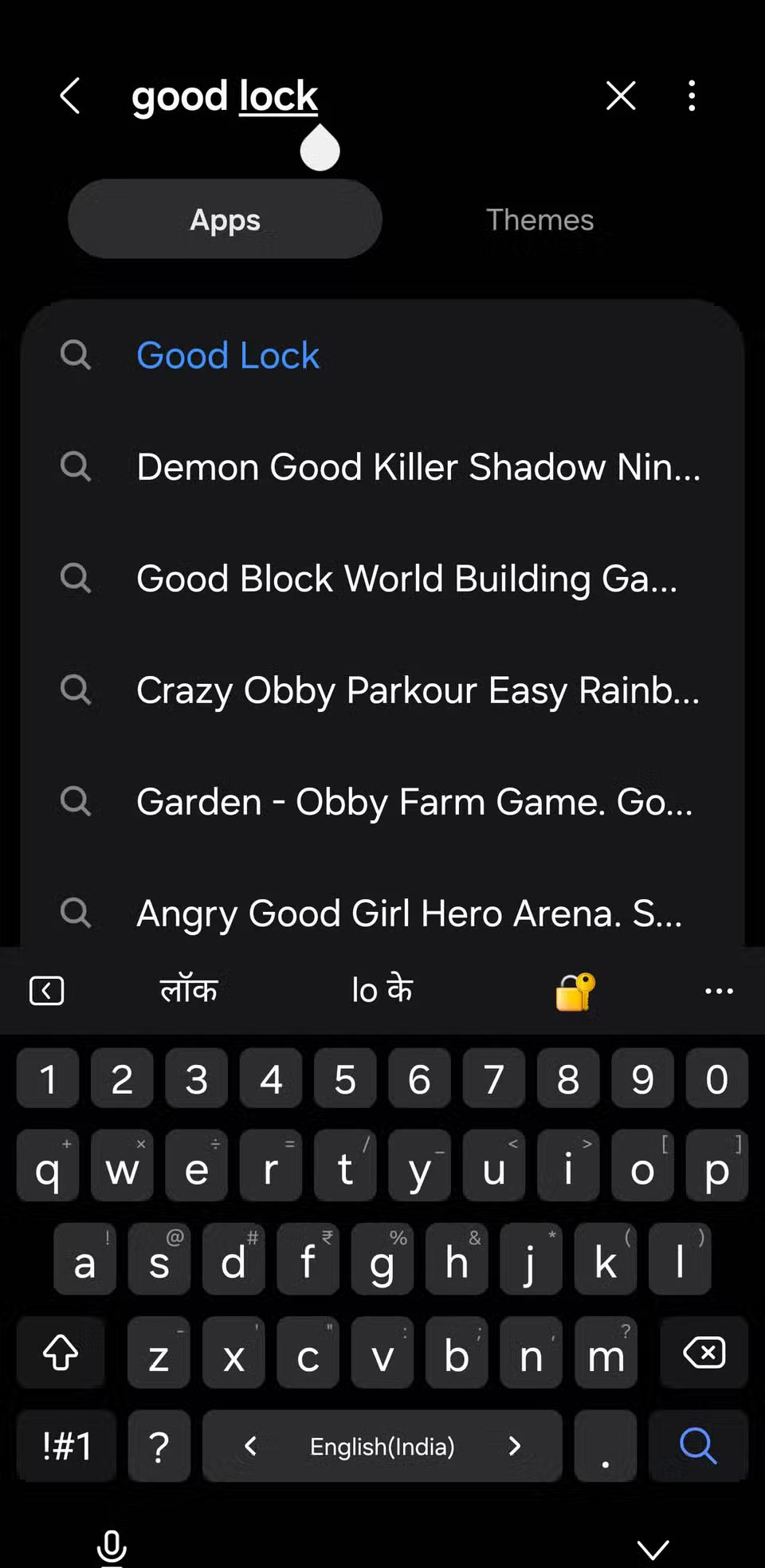Tap the next language arrow
765x1568 pixels.
515,1446
